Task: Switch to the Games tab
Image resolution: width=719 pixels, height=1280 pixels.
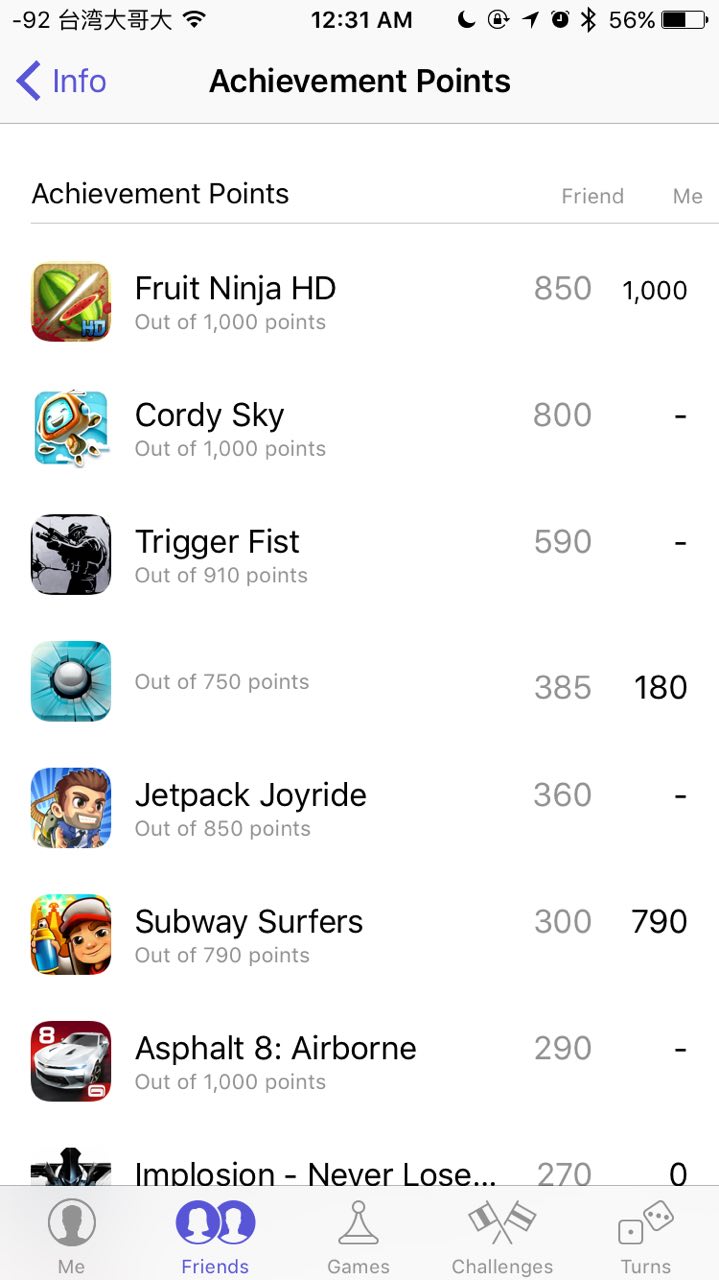Action: [x=358, y=1237]
